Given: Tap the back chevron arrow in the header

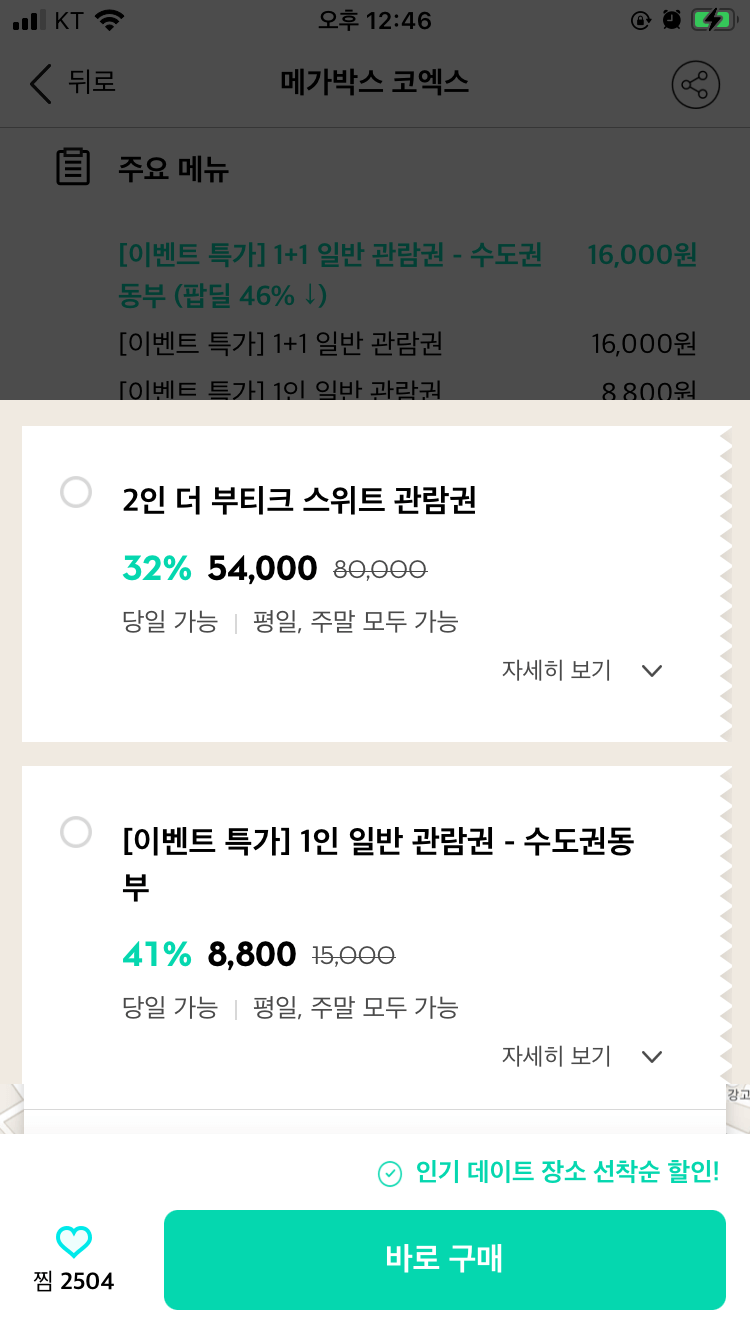Looking at the screenshot, I should 40,84.
